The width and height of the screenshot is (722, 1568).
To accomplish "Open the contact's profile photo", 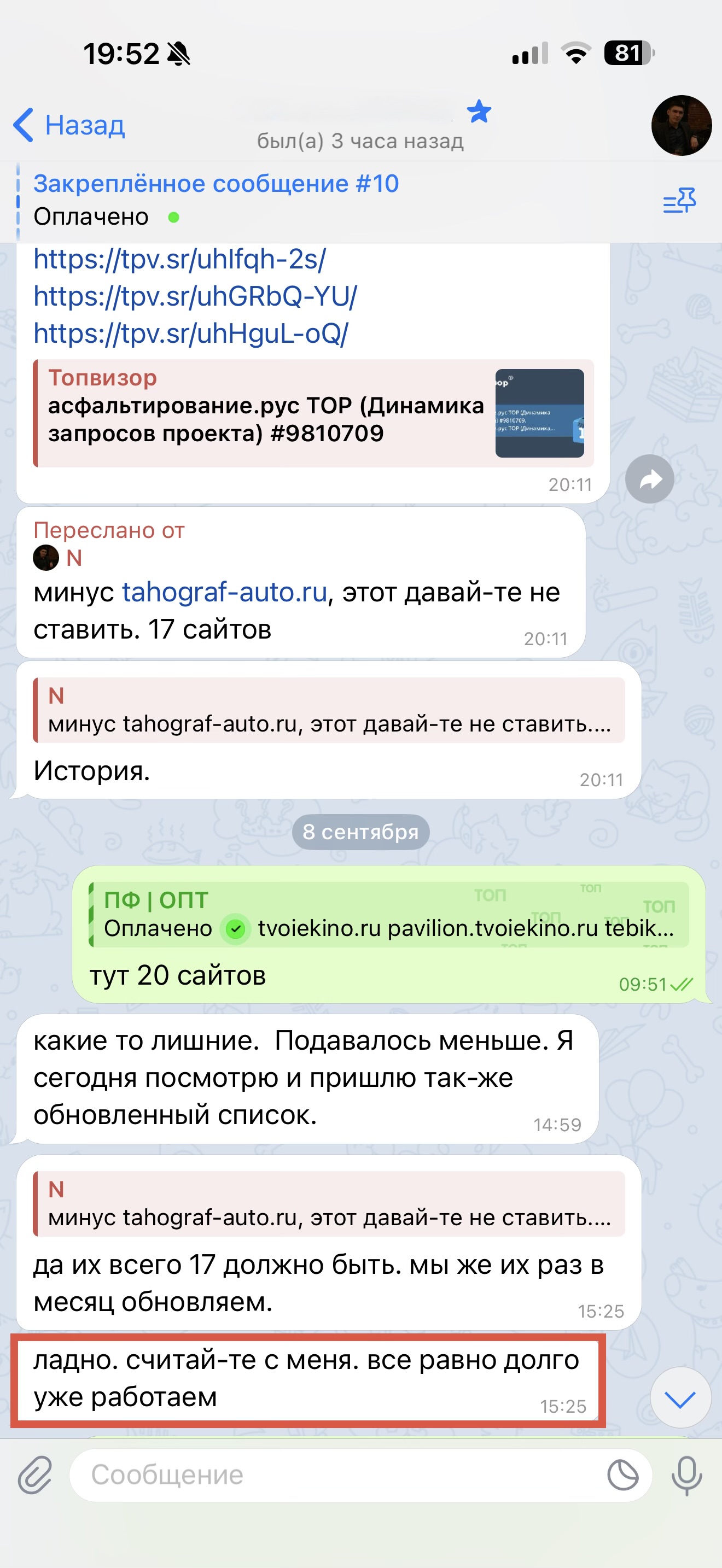I will coord(681,125).
